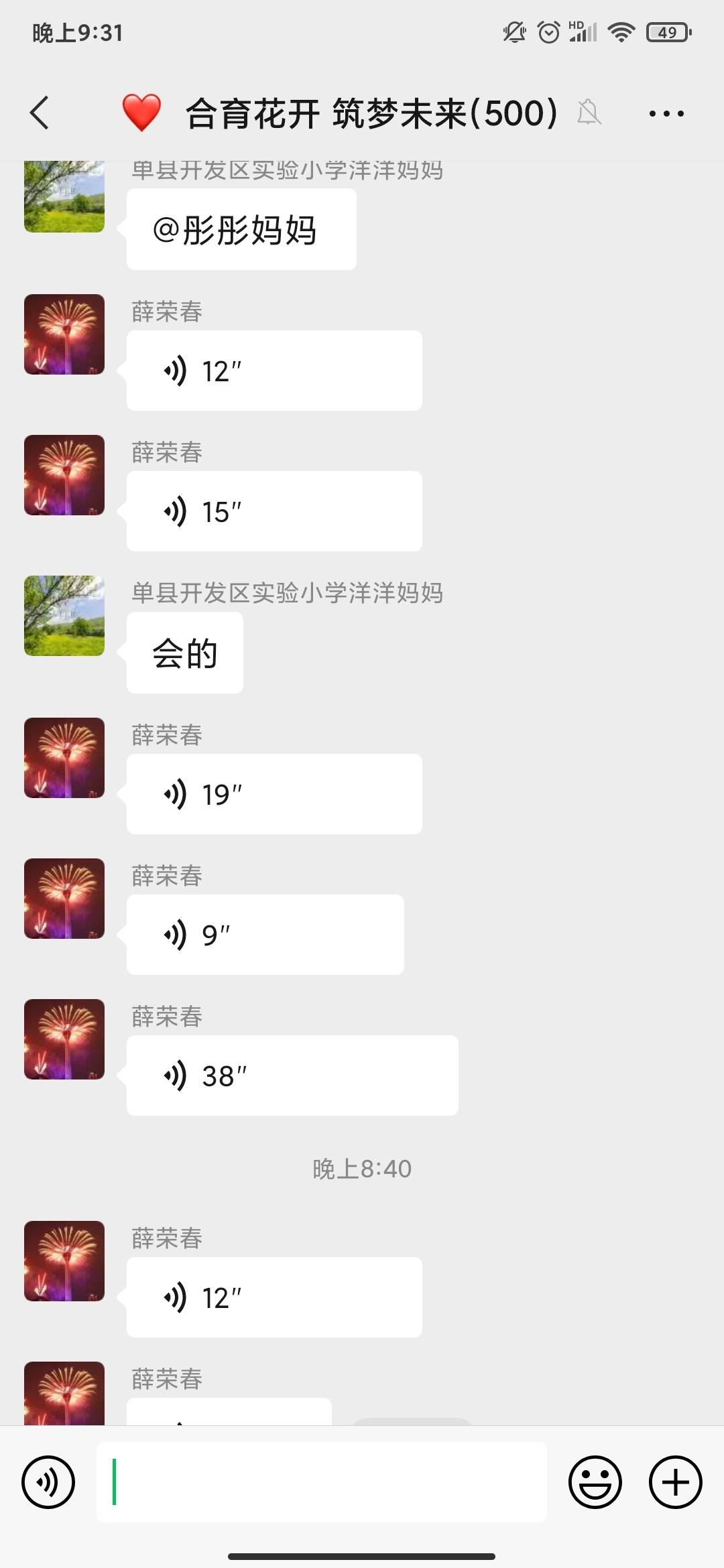The width and height of the screenshot is (724, 1568).
Task: Open the emoji picker
Action: pyautogui.click(x=597, y=1482)
